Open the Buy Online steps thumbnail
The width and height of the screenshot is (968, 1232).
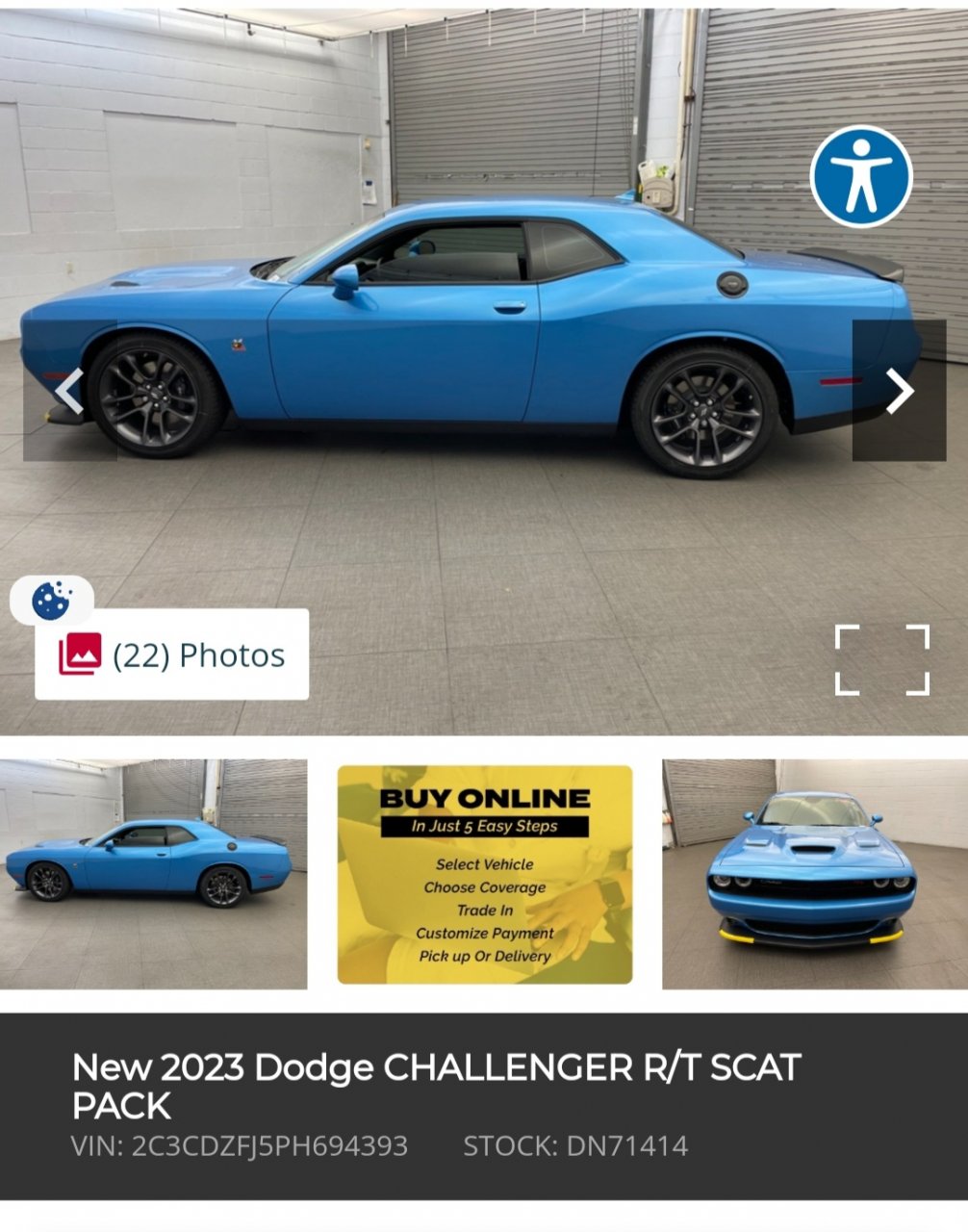click(485, 874)
